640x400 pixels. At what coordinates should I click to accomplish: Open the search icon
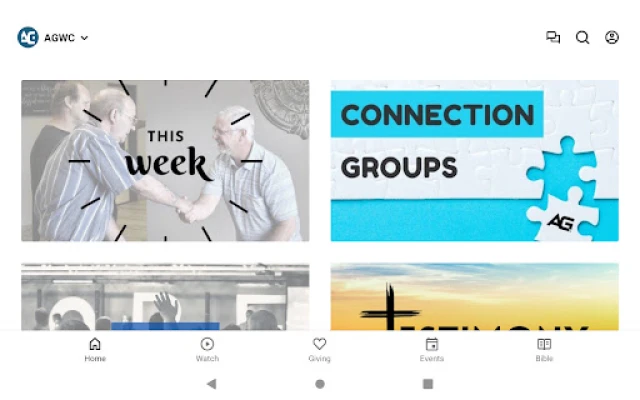[x=582, y=38]
